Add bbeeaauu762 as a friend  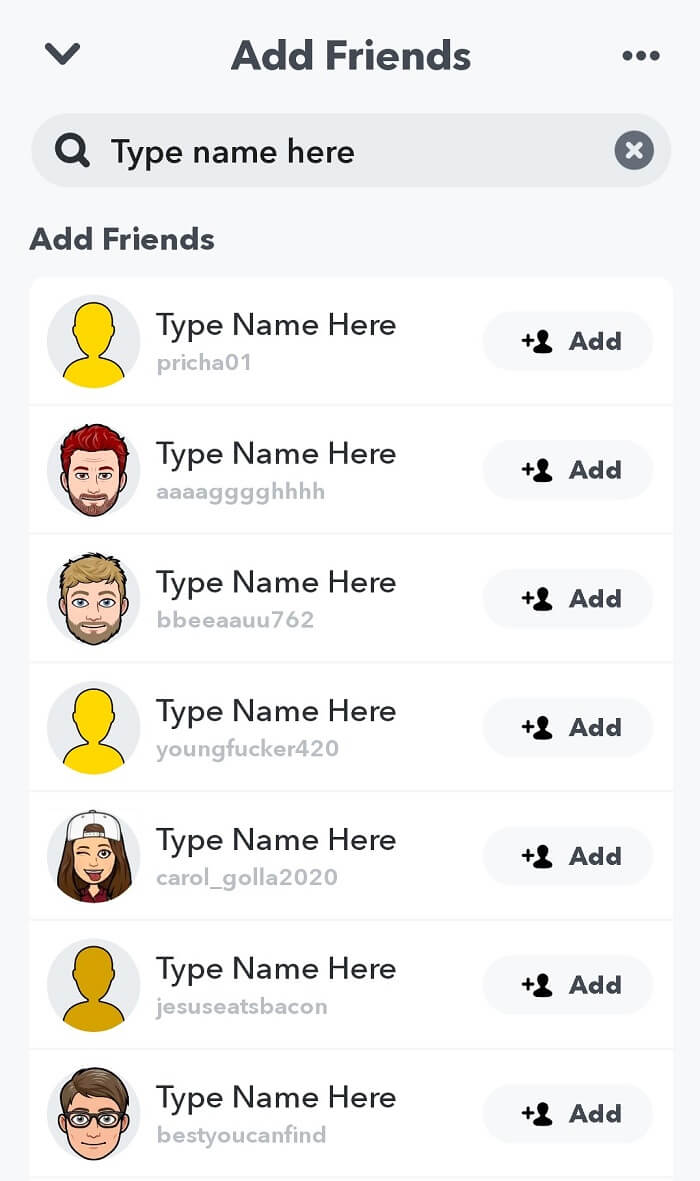[x=568, y=599]
